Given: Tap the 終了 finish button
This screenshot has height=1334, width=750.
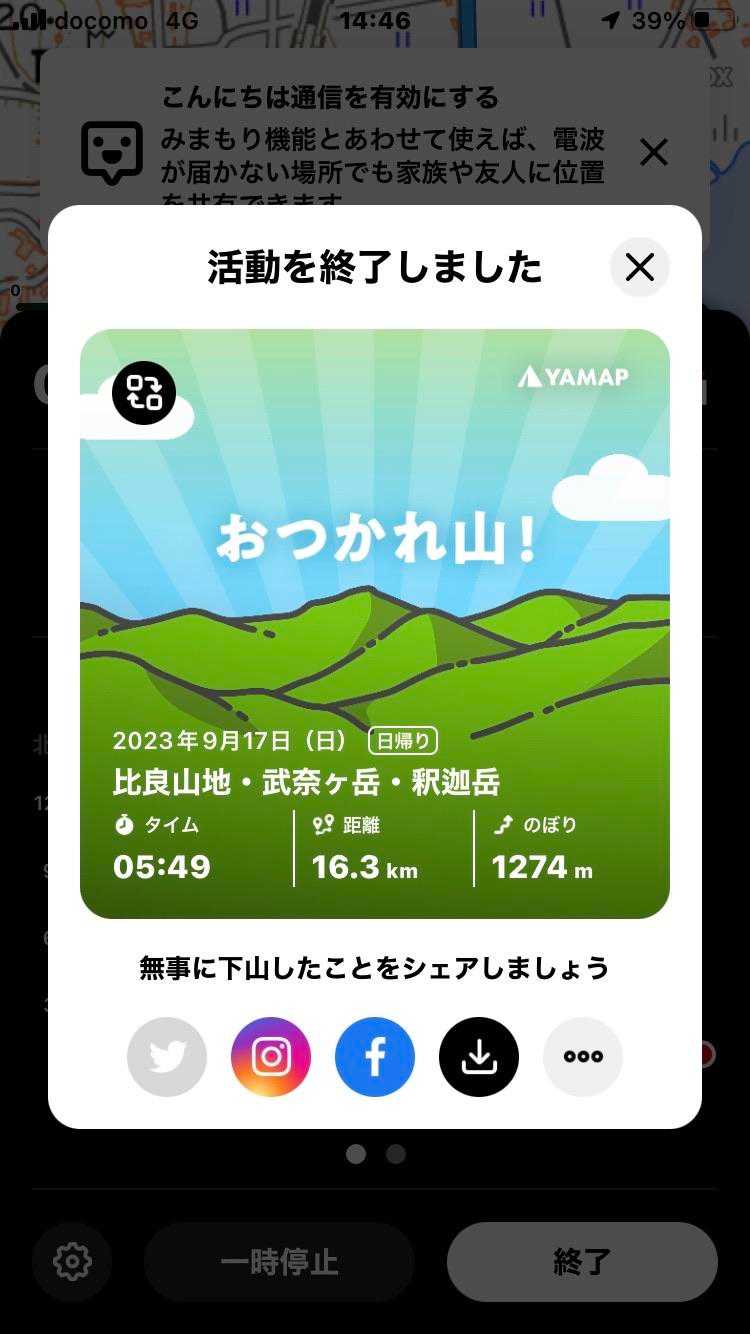Looking at the screenshot, I should (x=582, y=1261).
